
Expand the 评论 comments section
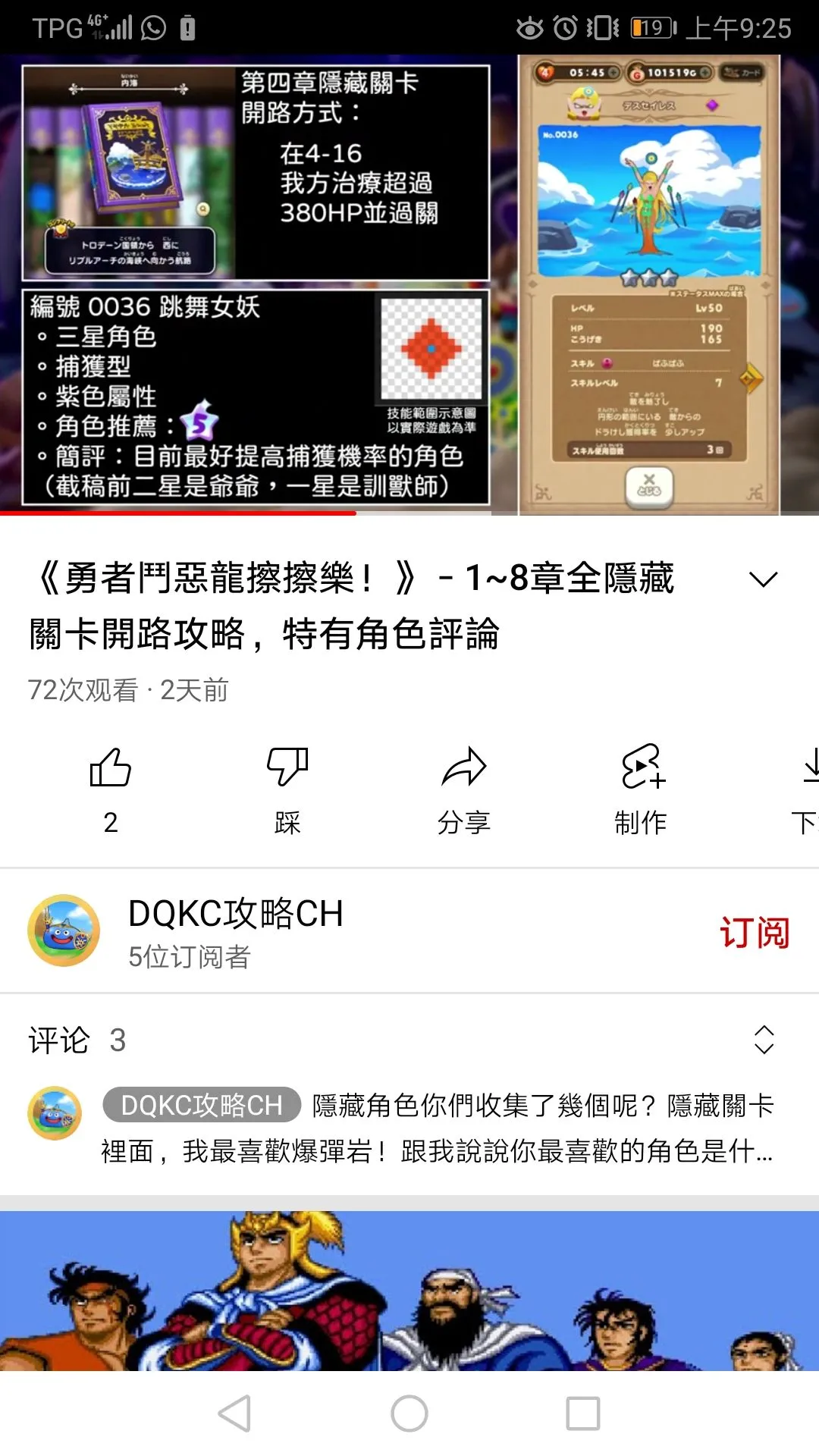pos(764,1040)
